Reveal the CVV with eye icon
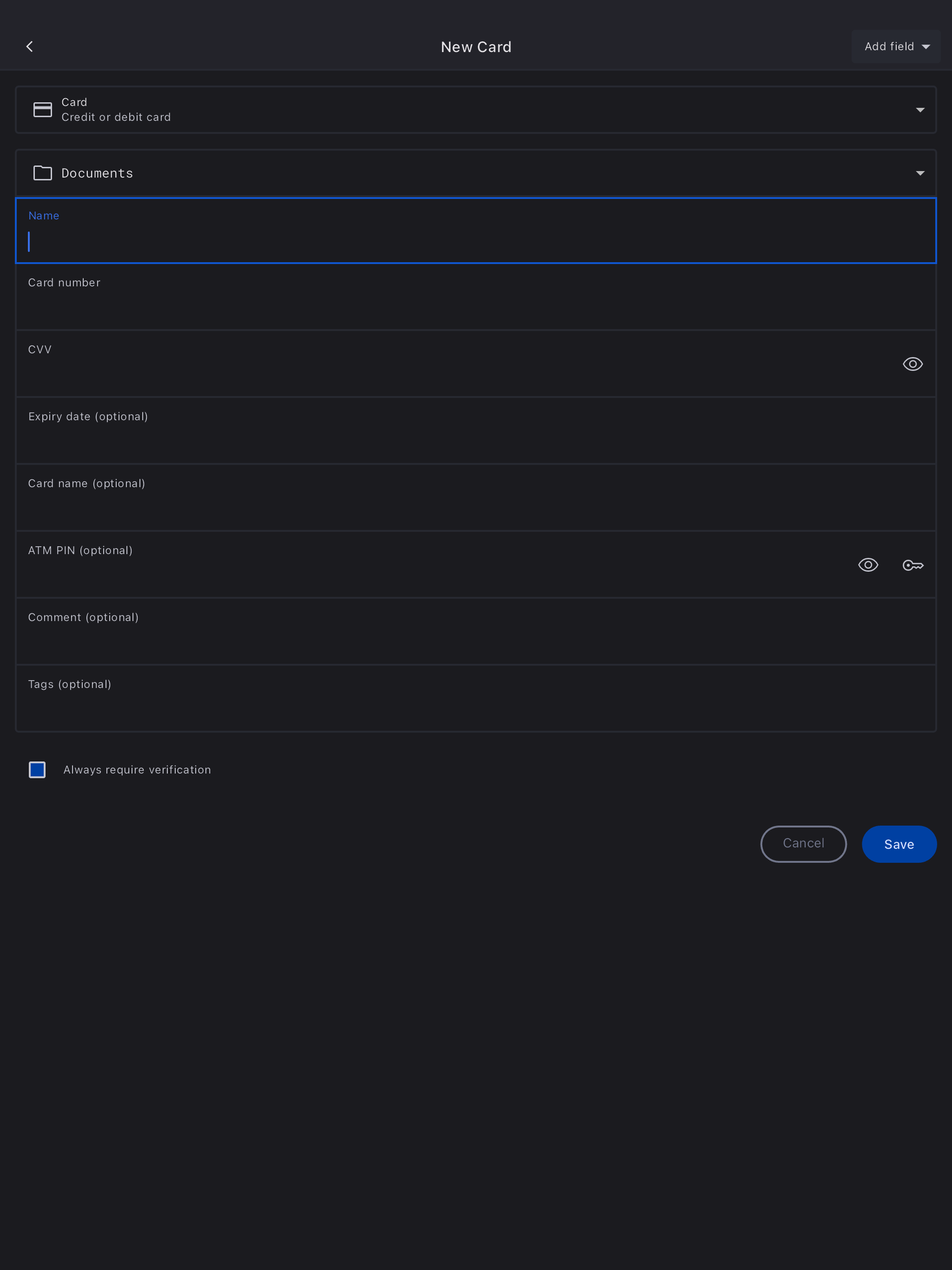Image resolution: width=952 pixels, height=1270 pixels. (912, 364)
